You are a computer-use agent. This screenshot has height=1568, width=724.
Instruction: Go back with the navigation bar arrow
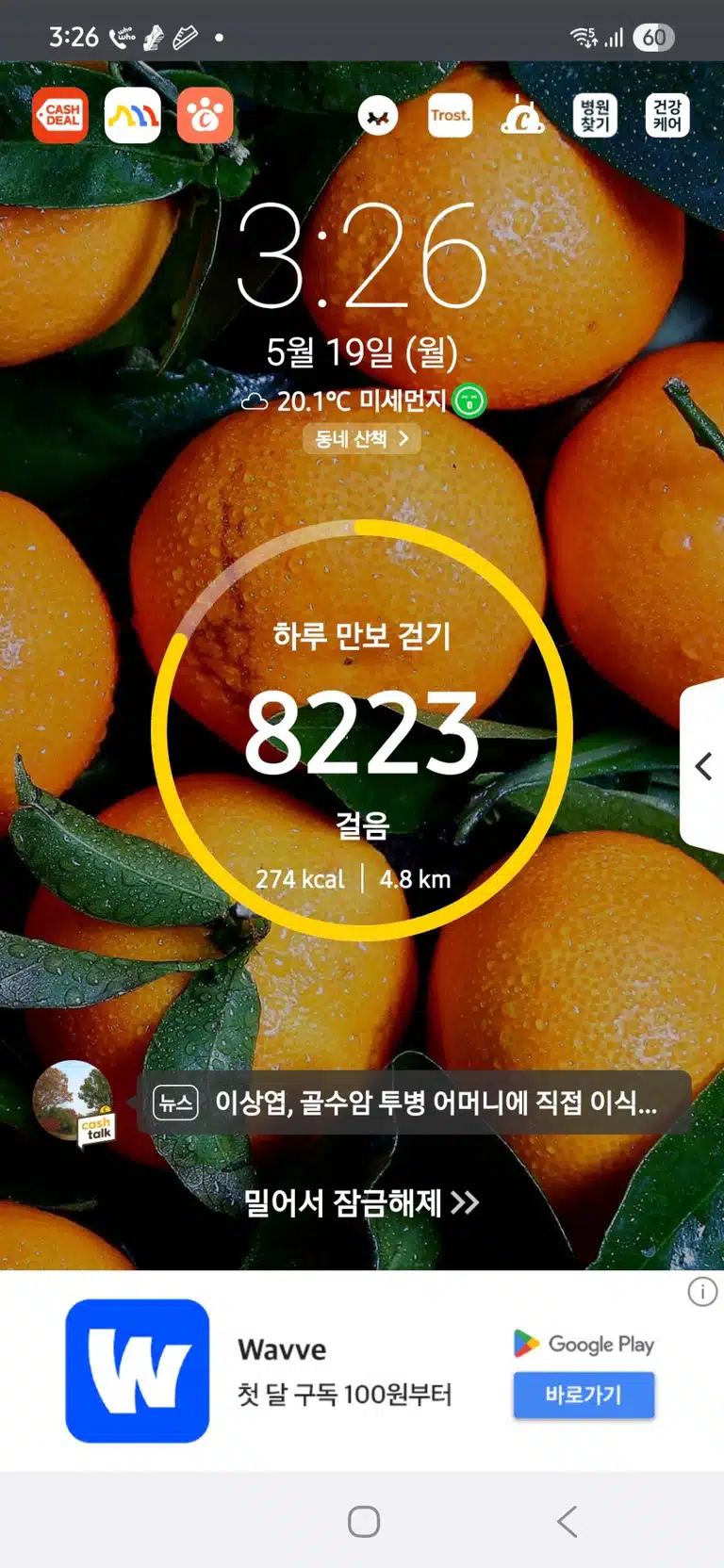coord(567,1522)
